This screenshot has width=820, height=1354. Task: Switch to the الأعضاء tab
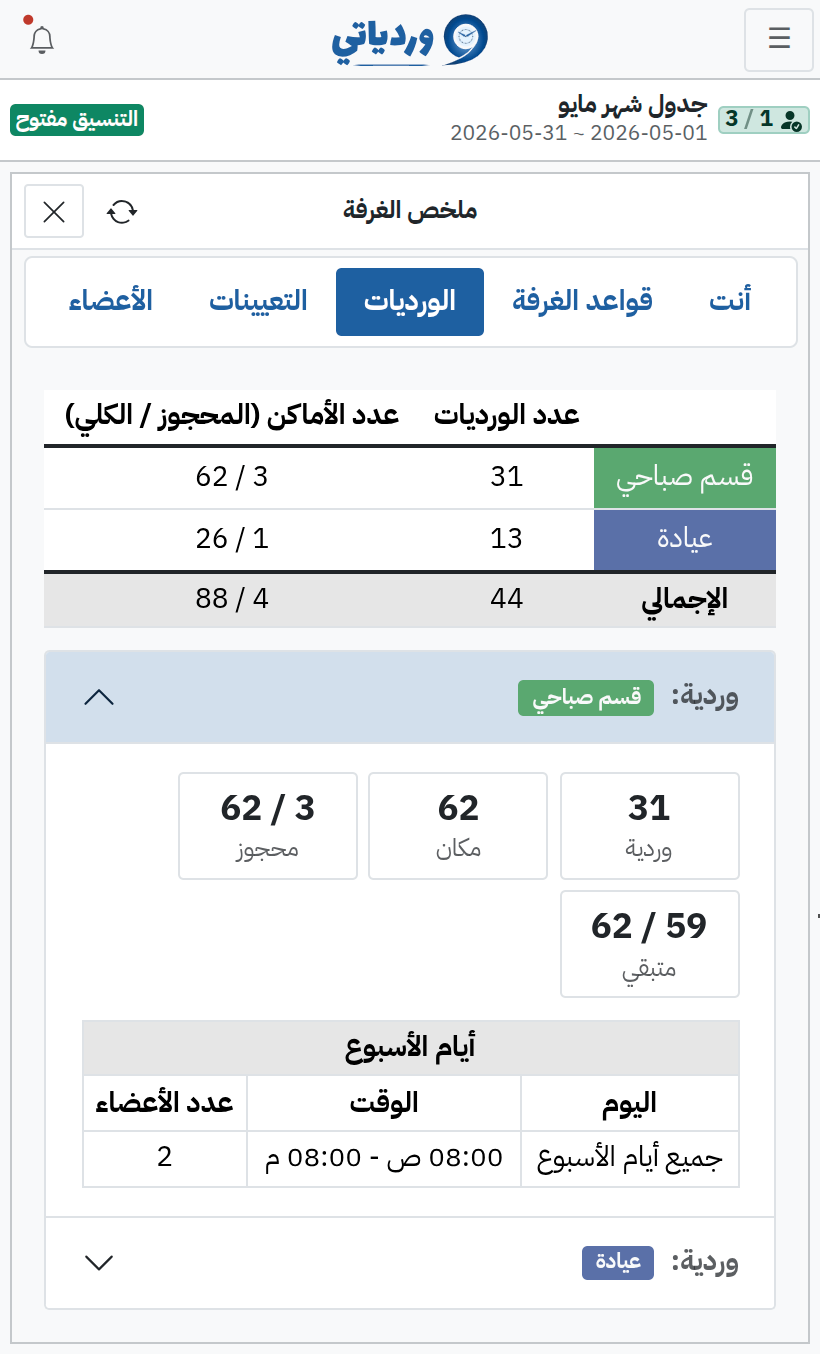pos(111,301)
